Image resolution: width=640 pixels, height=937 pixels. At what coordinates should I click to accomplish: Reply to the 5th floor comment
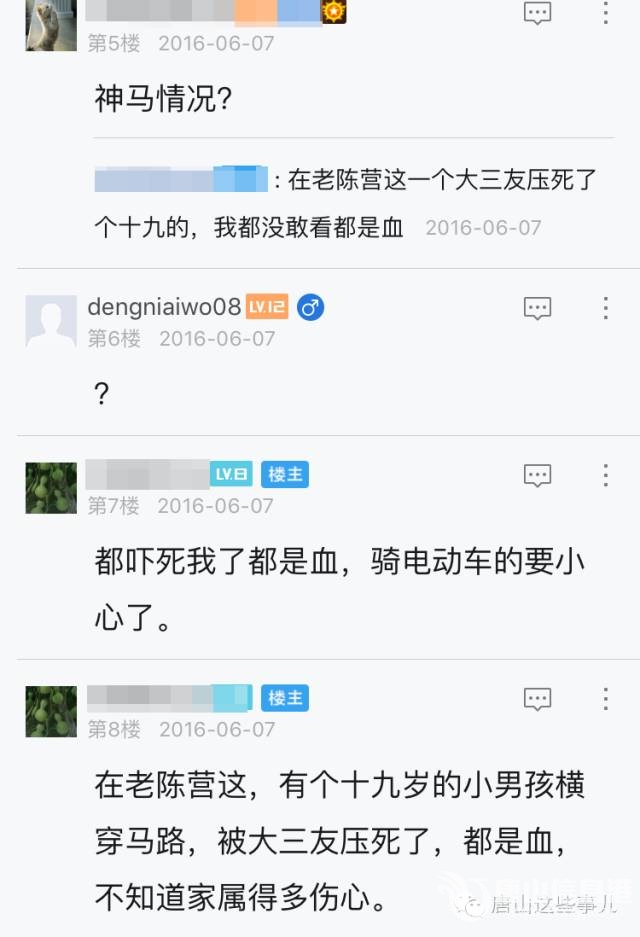(x=538, y=13)
